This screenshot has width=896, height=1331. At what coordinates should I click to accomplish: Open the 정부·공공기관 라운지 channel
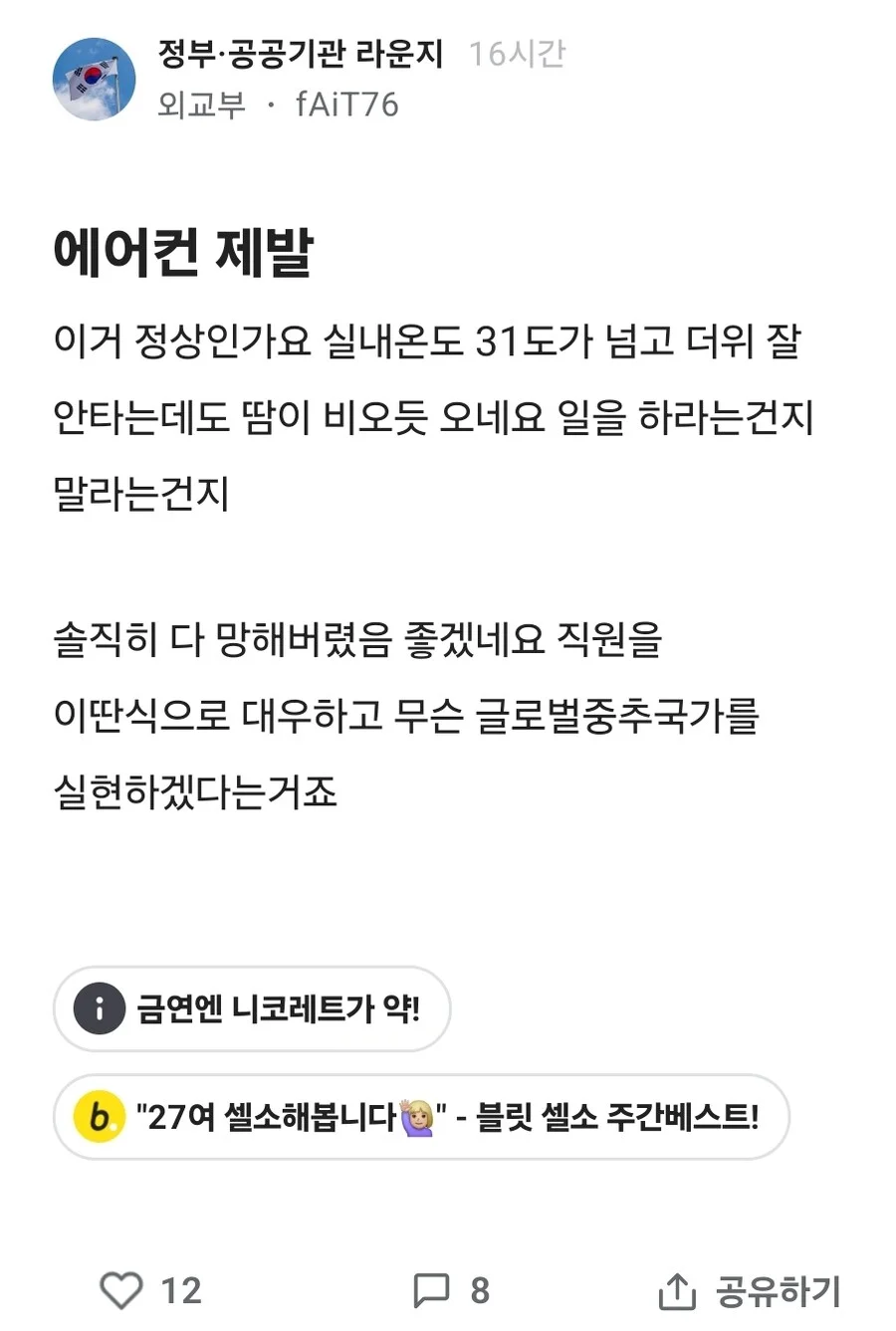click(x=301, y=53)
